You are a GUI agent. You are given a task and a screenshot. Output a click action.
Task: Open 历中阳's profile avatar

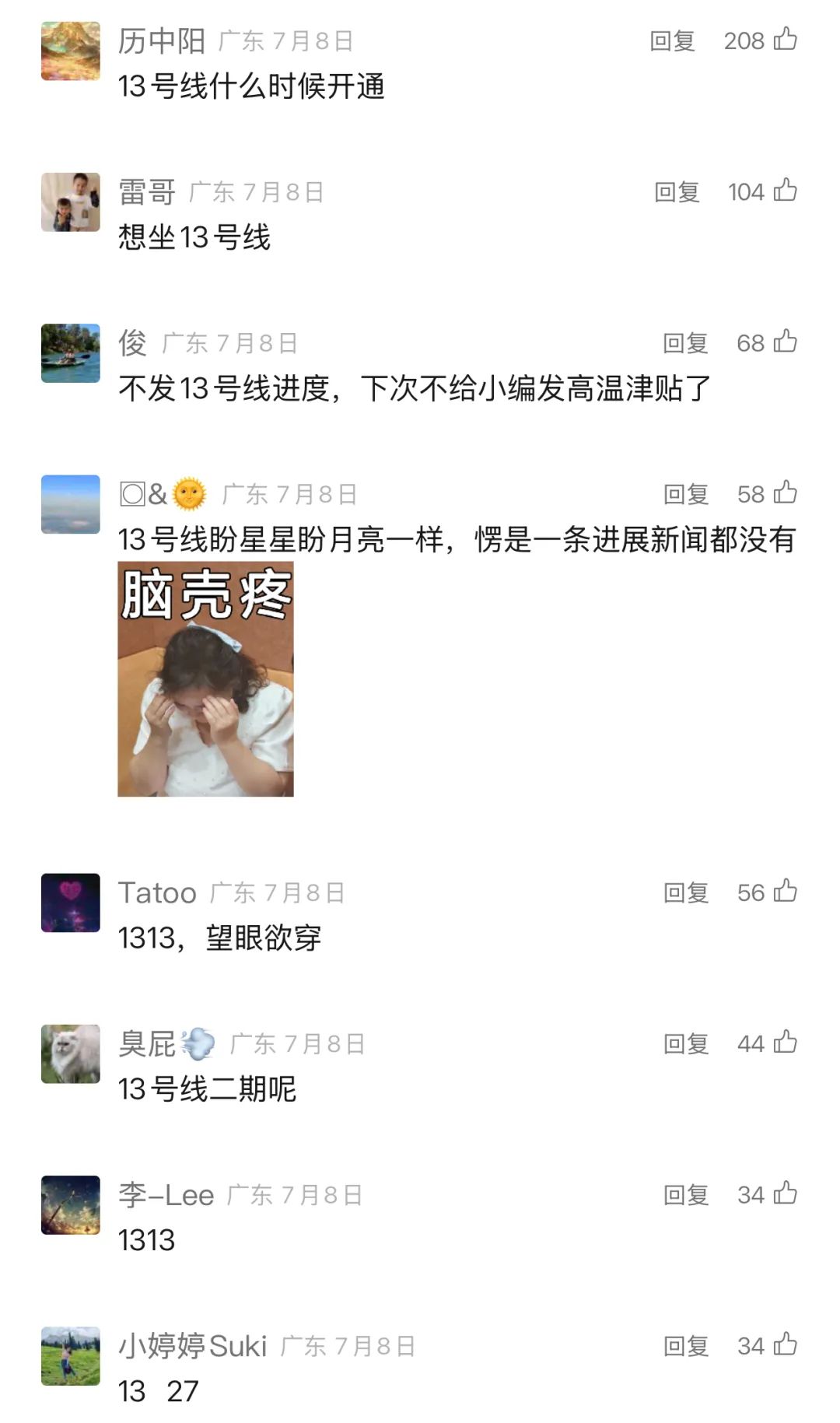pos(71,51)
